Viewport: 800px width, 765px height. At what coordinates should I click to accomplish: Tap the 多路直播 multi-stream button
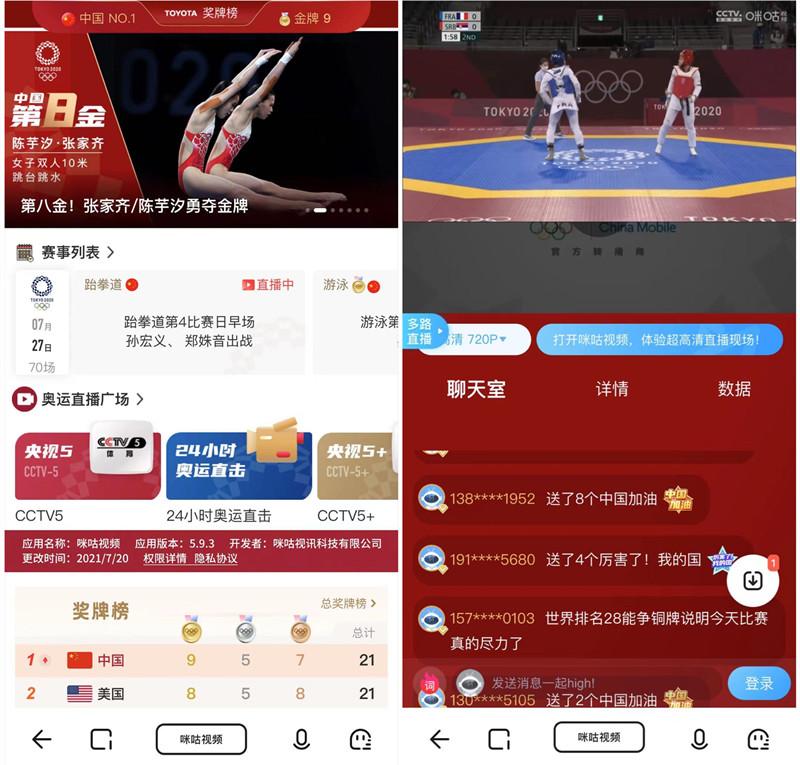pyautogui.click(x=419, y=331)
